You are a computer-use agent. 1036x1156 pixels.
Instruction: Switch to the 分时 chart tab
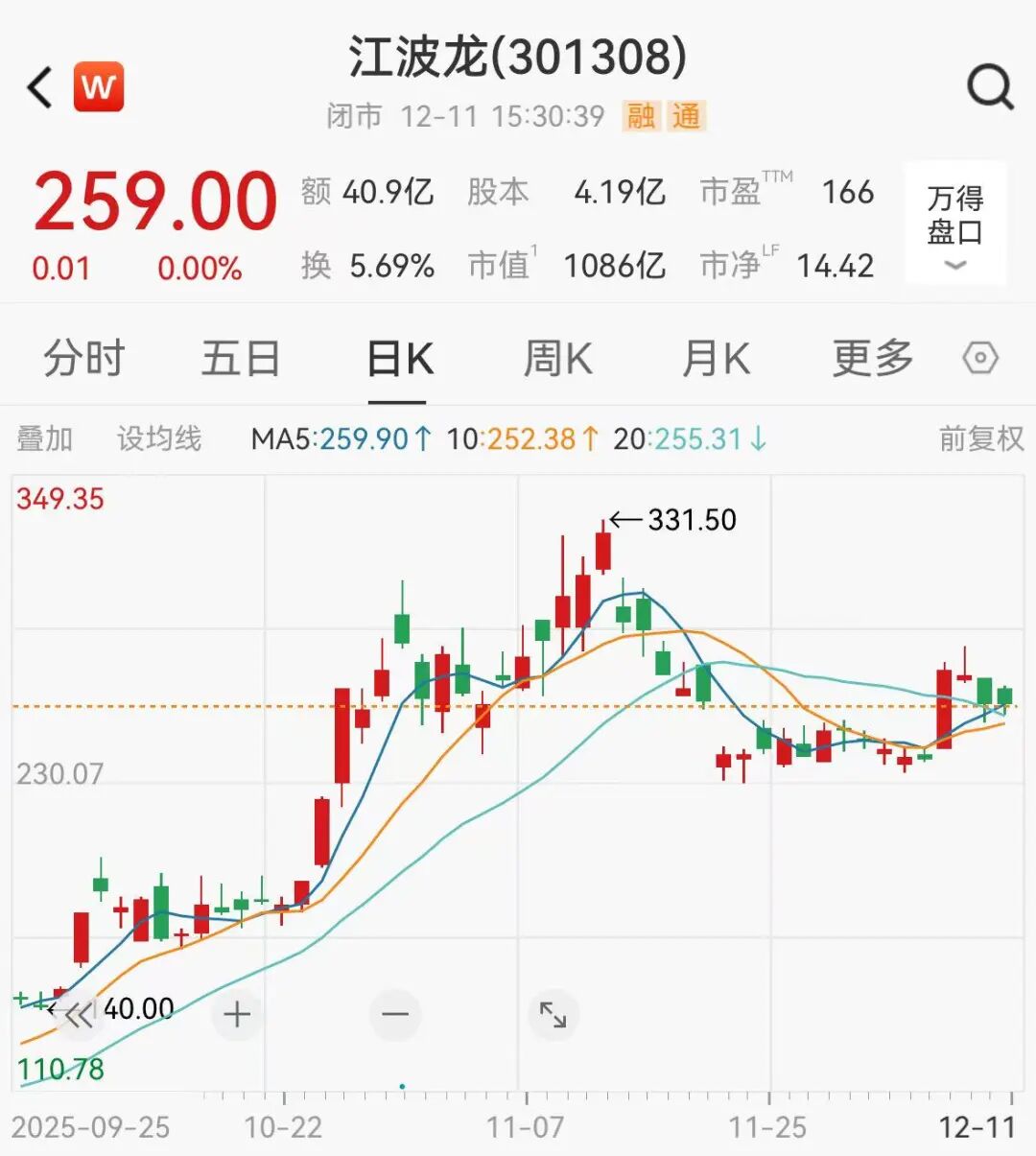pyautogui.click(x=84, y=359)
